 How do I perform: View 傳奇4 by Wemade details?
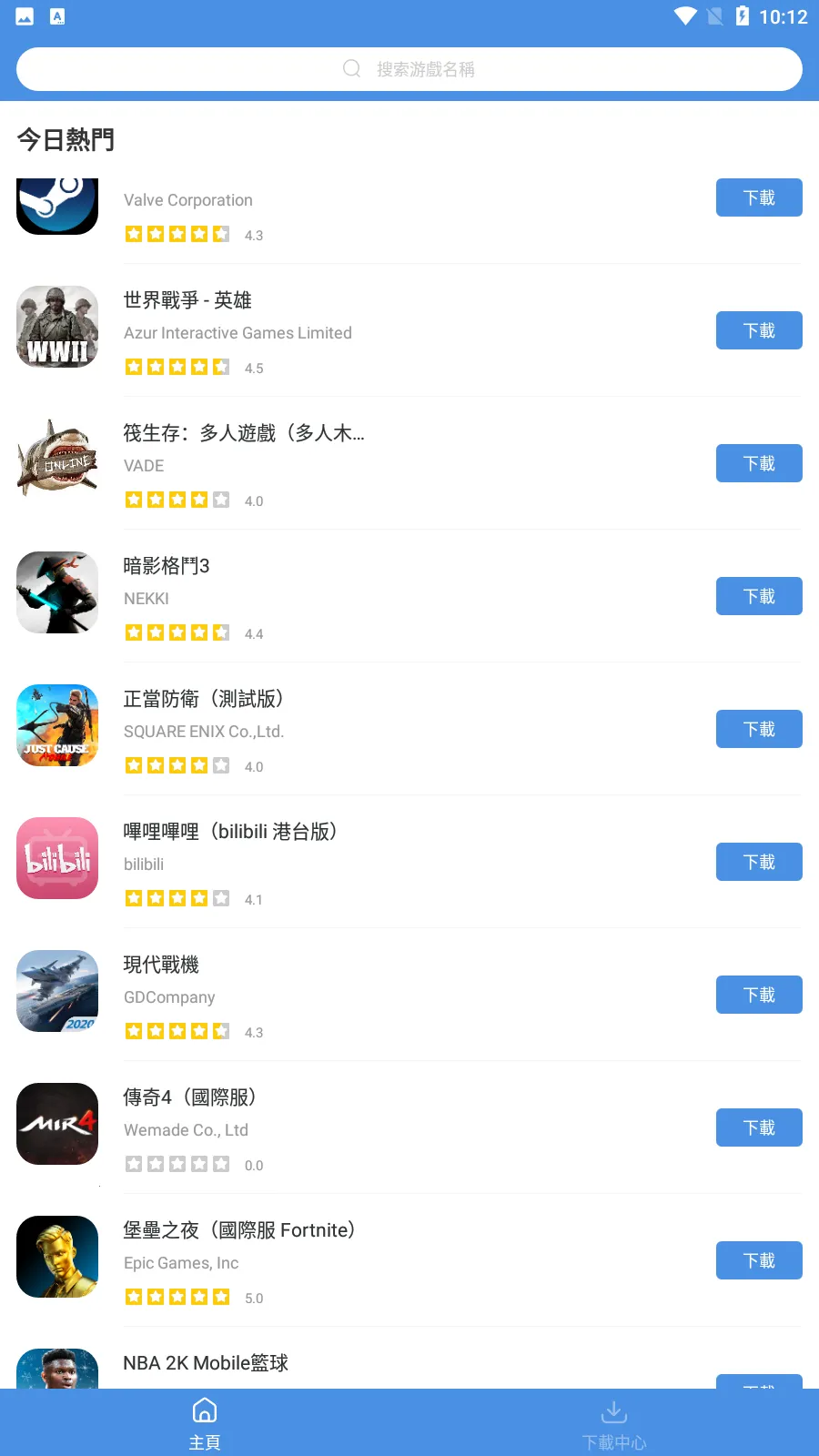189,1097
